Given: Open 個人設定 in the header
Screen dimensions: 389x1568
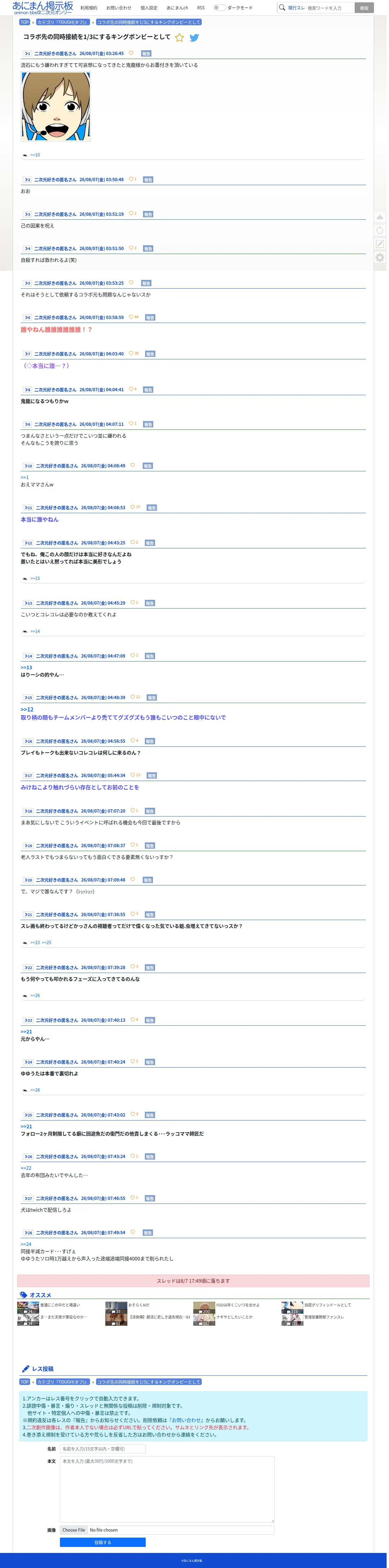Looking at the screenshot, I should click(150, 8).
